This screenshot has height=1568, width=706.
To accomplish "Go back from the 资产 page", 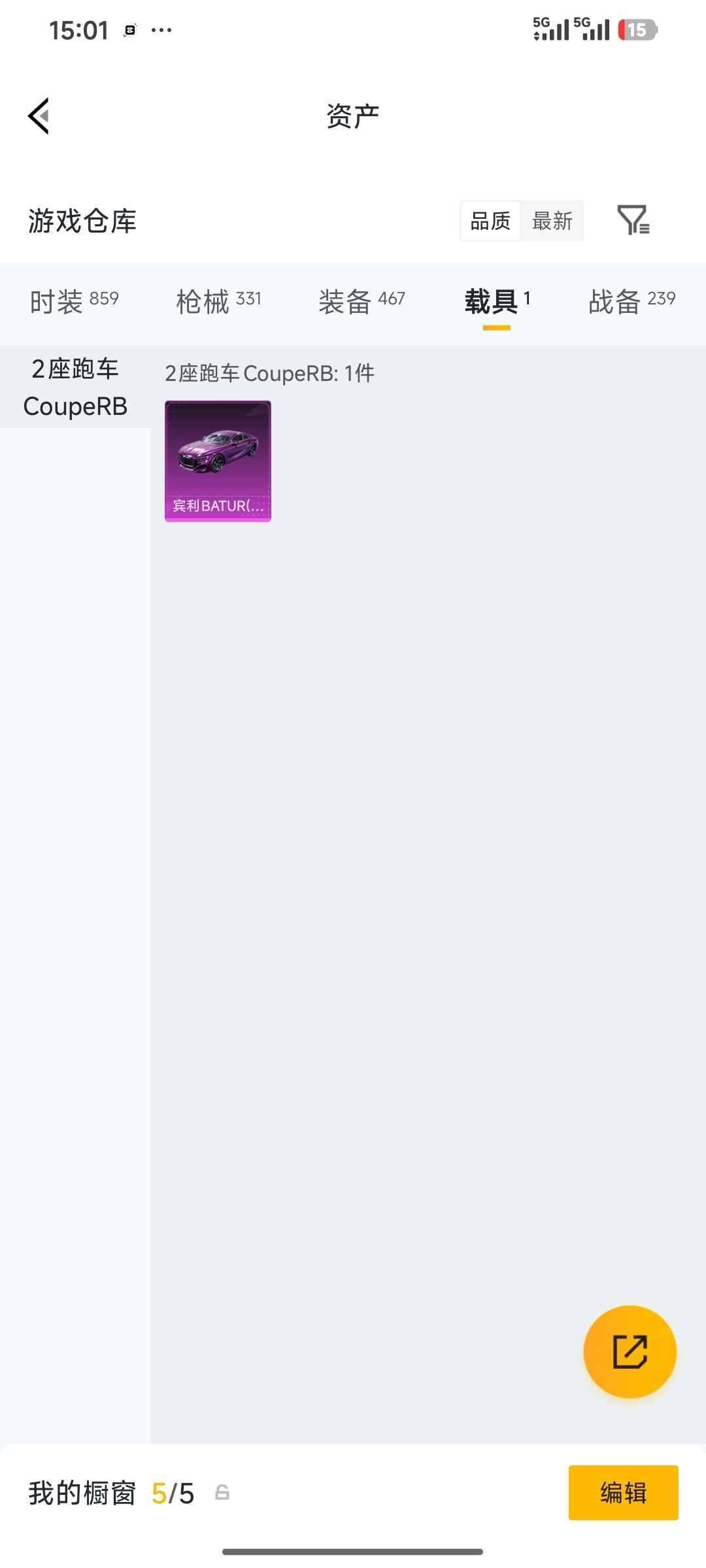I will click(x=39, y=116).
